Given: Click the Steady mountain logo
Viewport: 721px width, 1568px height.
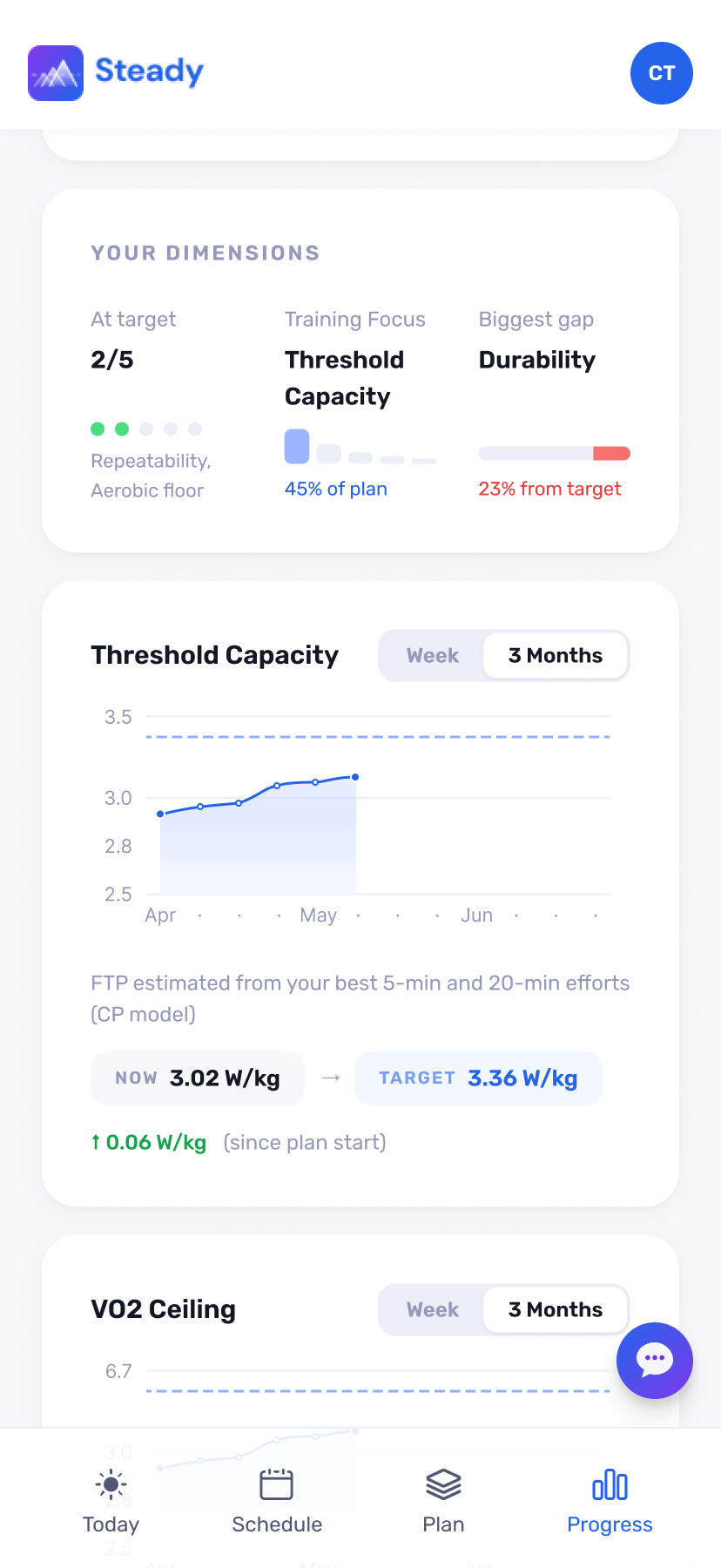Looking at the screenshot, I should [x=55, y=73].
